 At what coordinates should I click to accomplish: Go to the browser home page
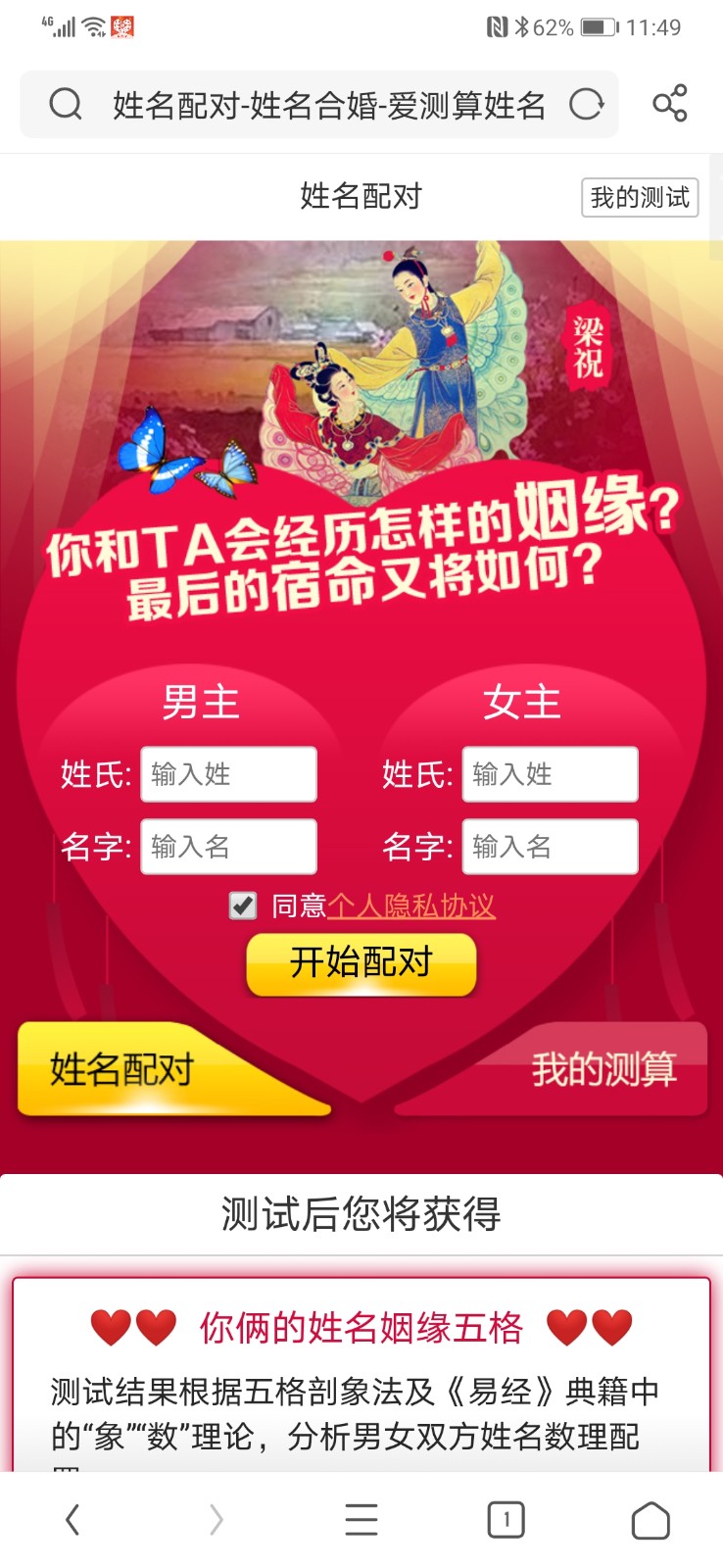pyautogui.click(x=651, y=1520)
